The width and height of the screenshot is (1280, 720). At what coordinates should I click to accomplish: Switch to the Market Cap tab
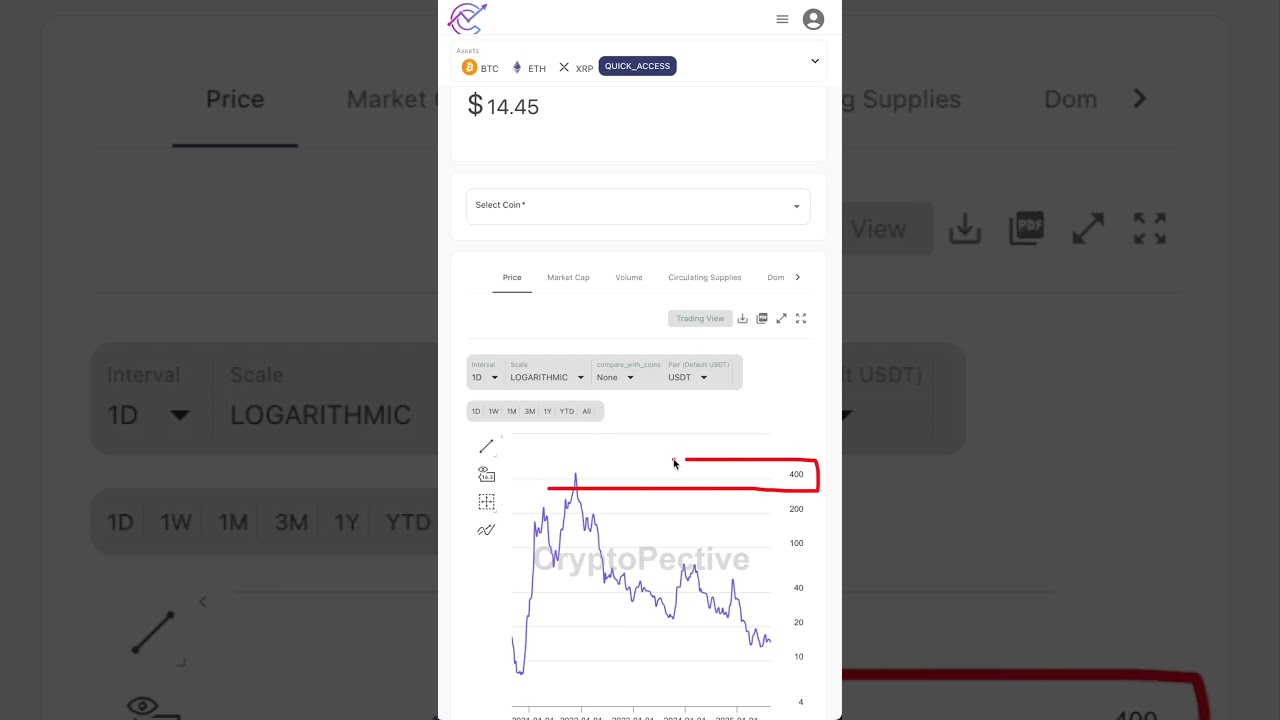pyautogui.click(x=568, y=277)
